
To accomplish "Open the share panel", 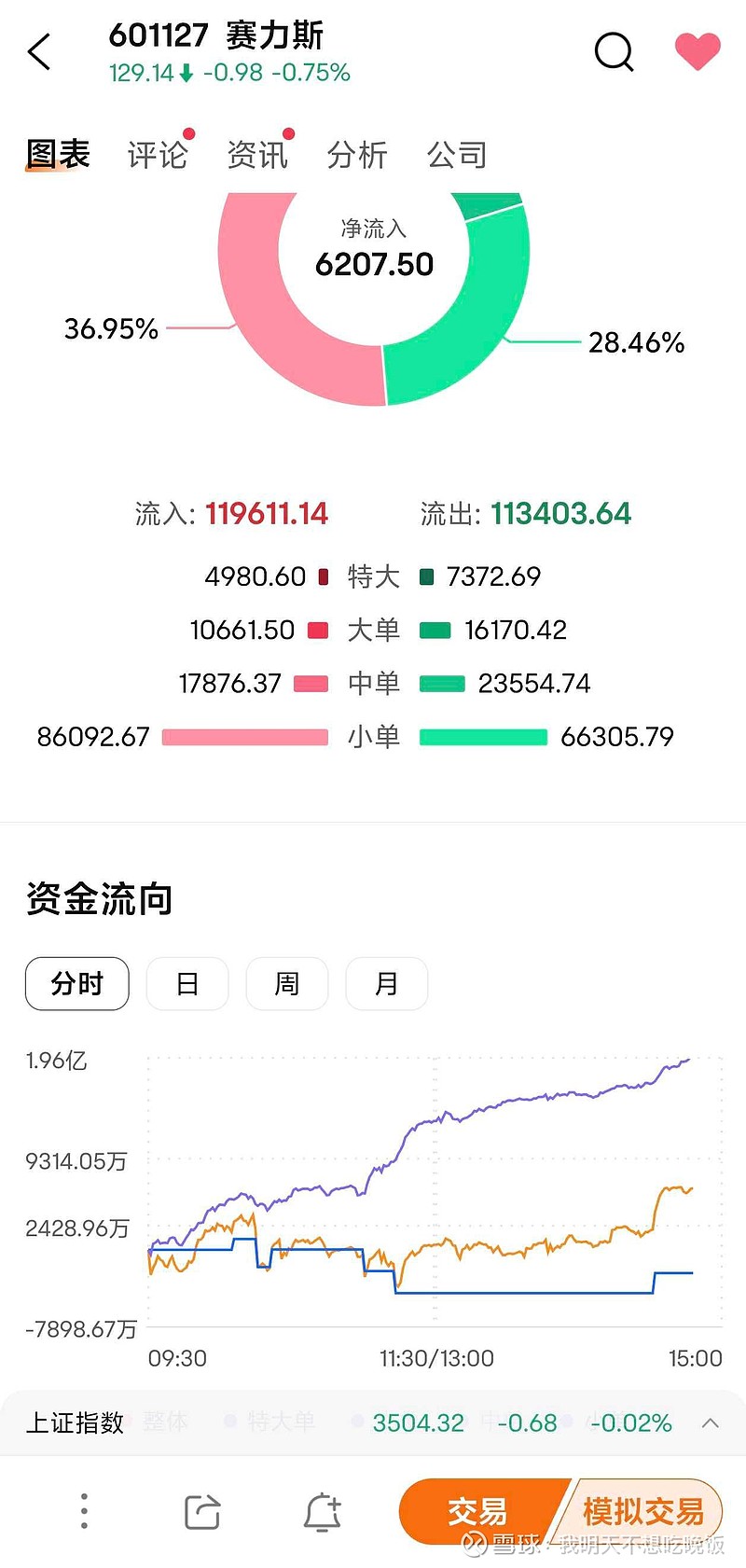I will pyautogui.click(x=202, y=1510).
